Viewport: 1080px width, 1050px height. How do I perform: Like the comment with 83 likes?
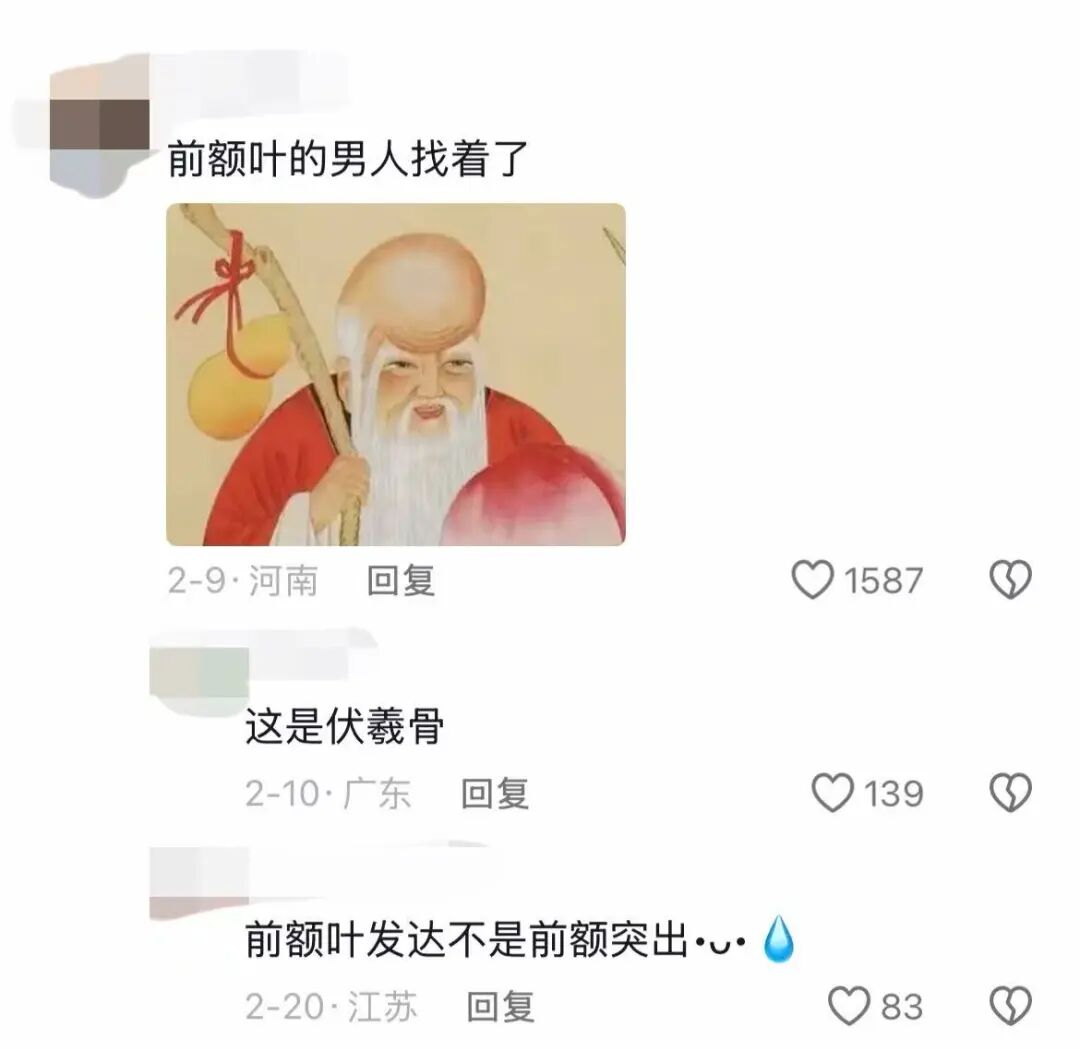849,1006
